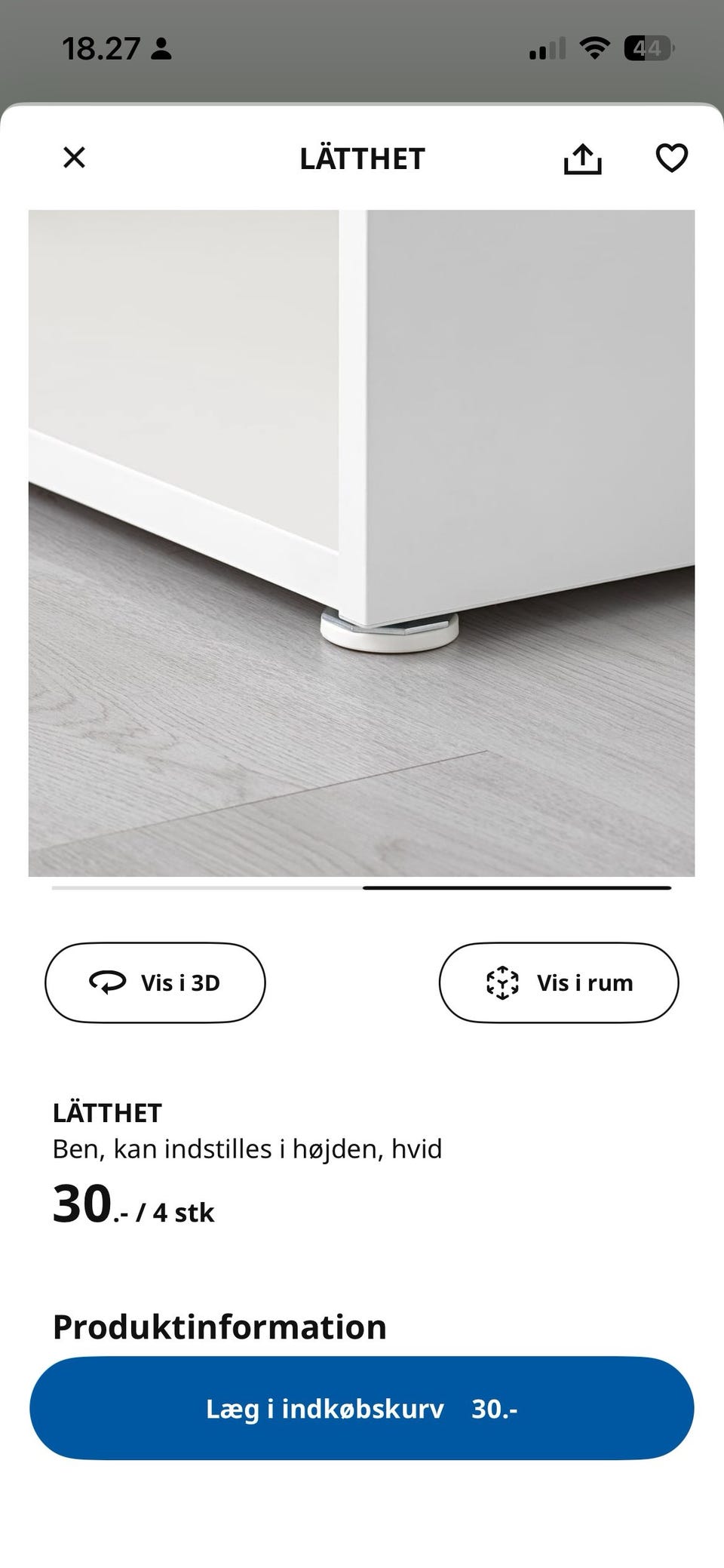Select the LÄTTHET title in the header

pyautogui.click(x=362, y=158)
